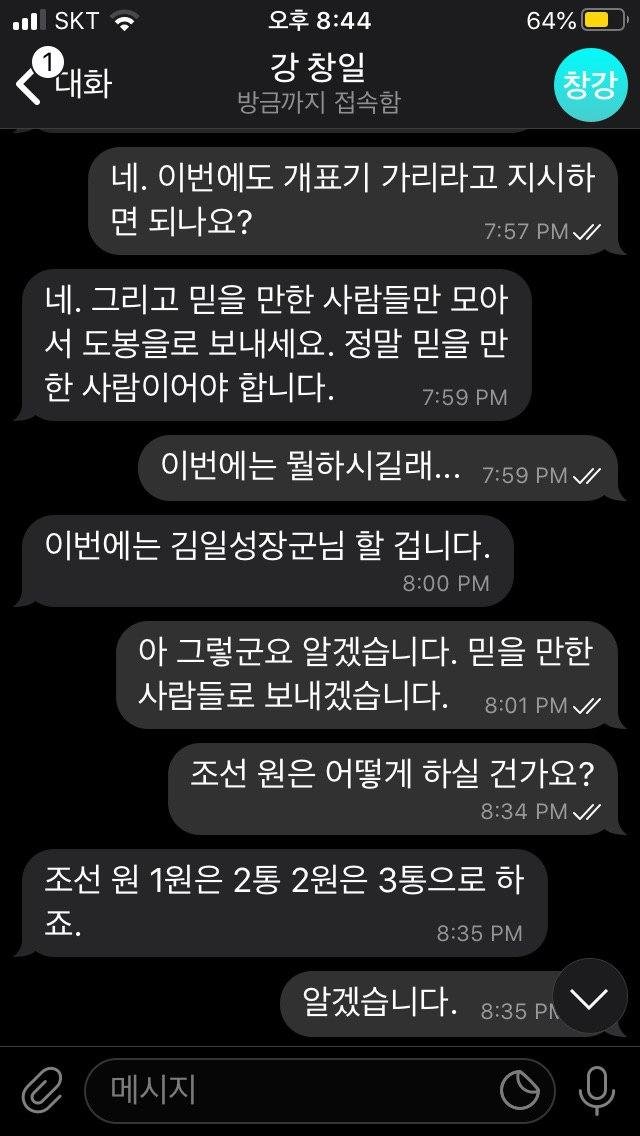Screen dimensions: 640x1136
Task: Focus the 메시지 input field
Action: click(290, 1090)
